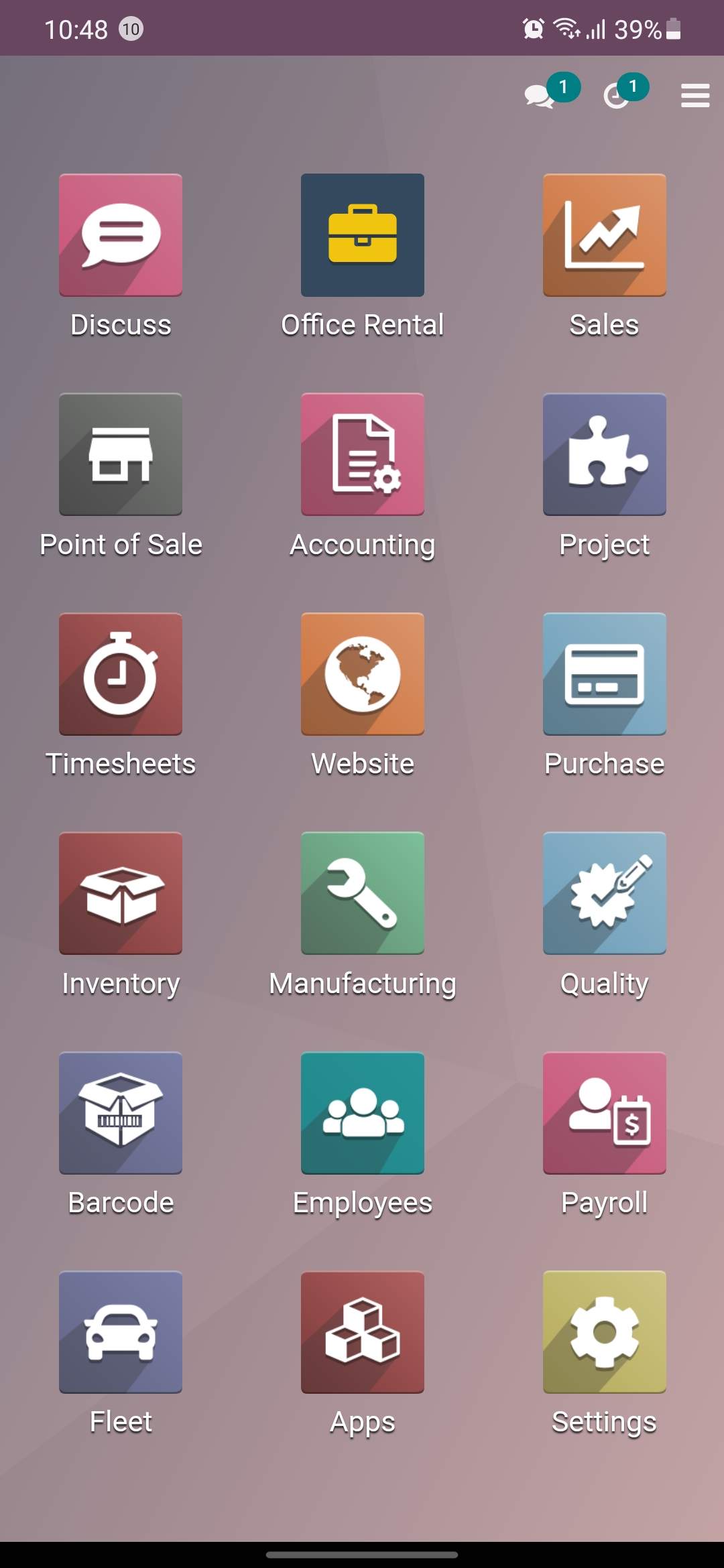Viewport: 724px width, 1568px height.
Task: Open the Office Rental app
Action: [x=363, y=235]
